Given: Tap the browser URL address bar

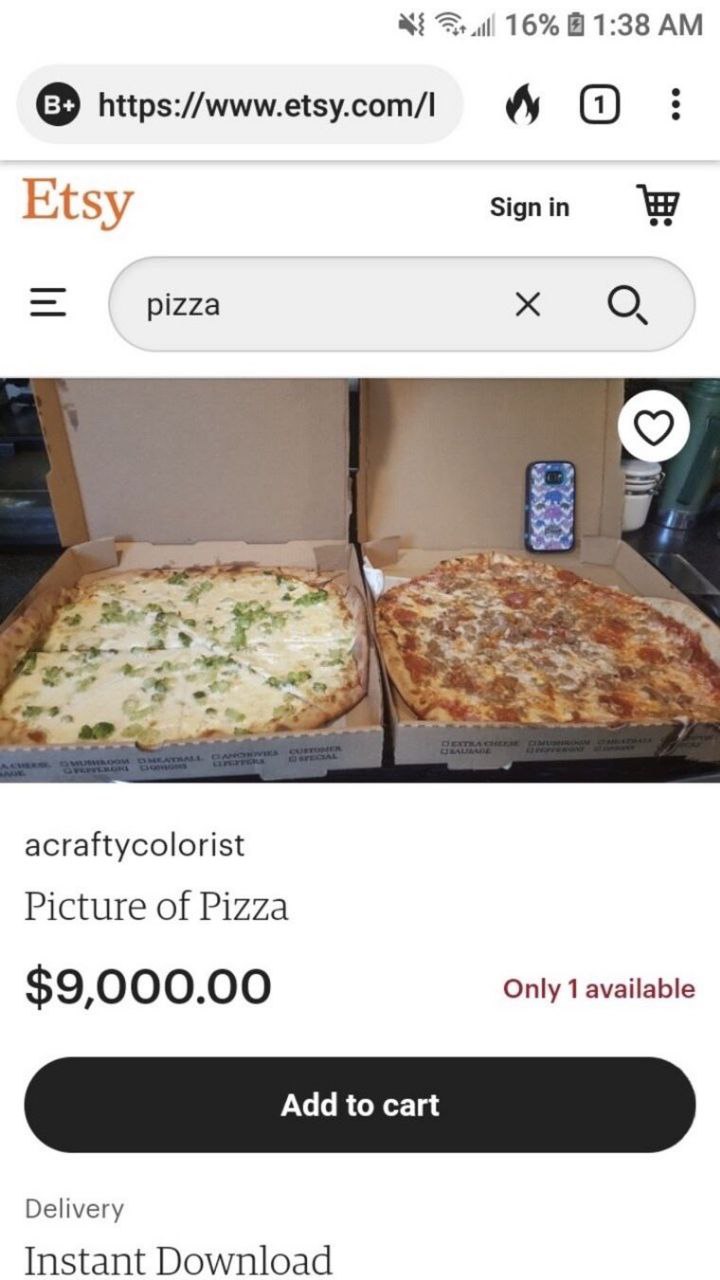Looking at the screenshot, I should (x=265, y=104).
